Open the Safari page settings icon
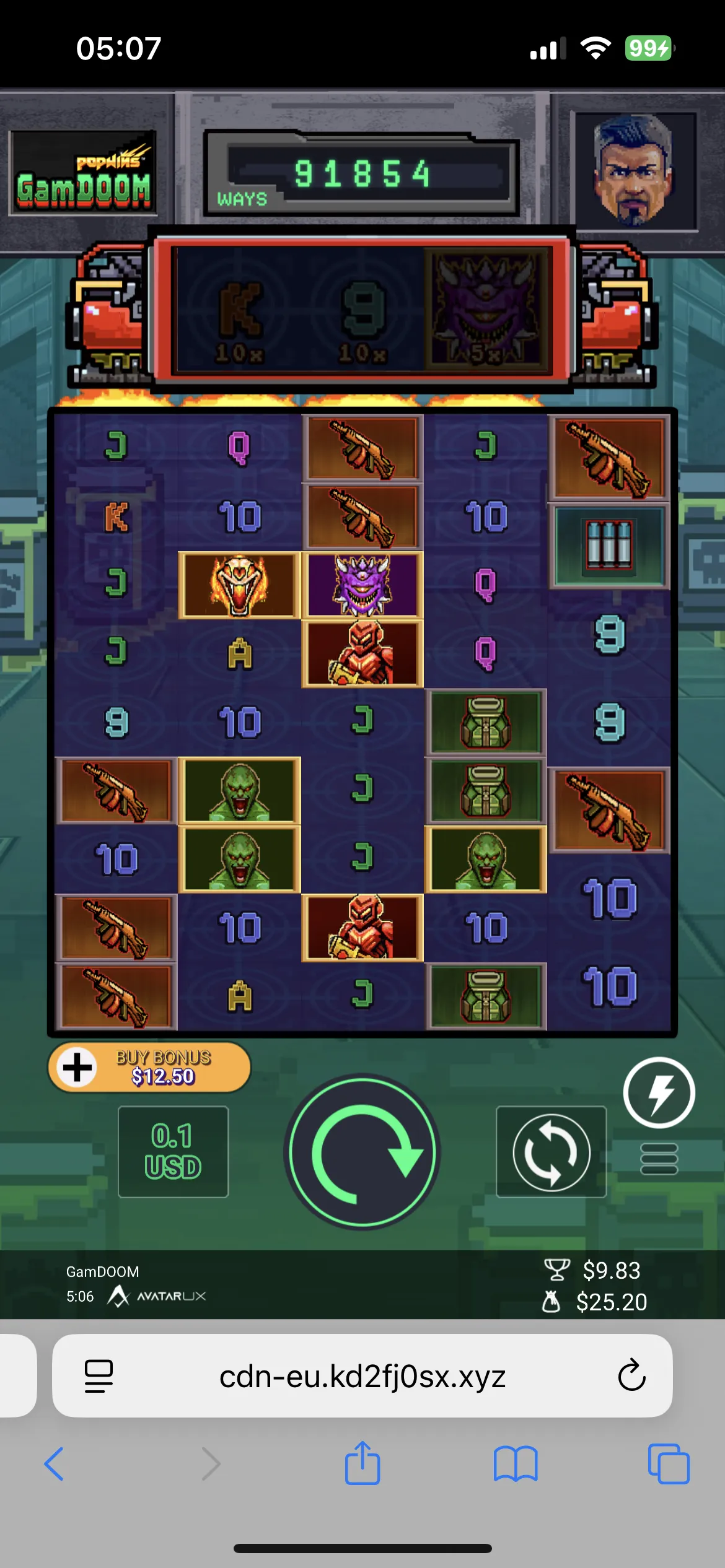Screen dimensions: 725x1568 pos(99,1376)
